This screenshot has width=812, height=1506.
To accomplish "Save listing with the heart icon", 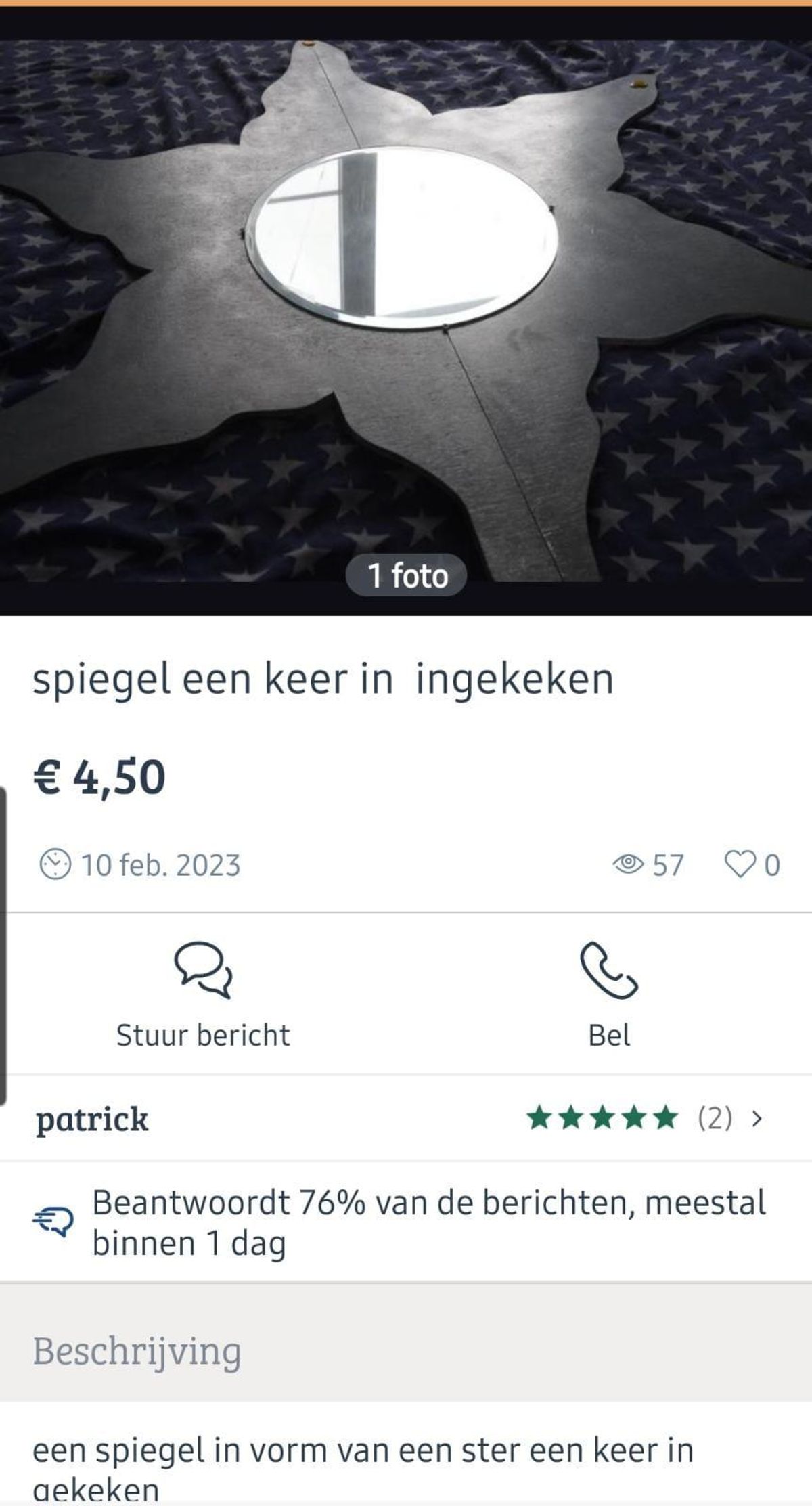I will [x=739, y=864].
